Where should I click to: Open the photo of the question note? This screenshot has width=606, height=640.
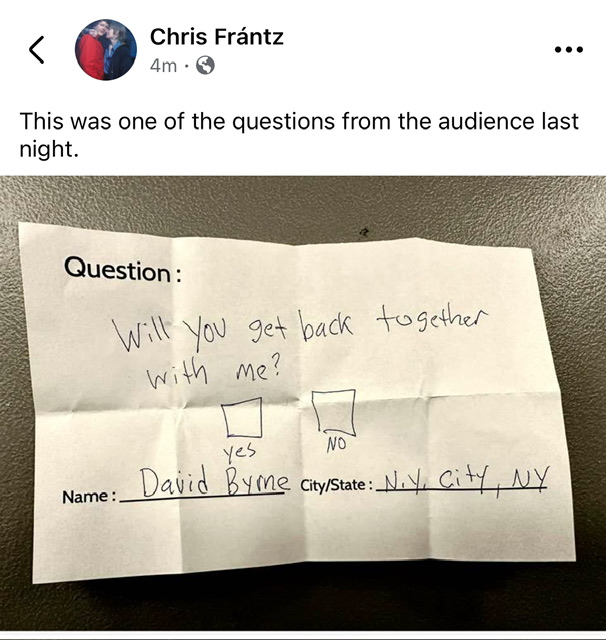pos(303,400)
